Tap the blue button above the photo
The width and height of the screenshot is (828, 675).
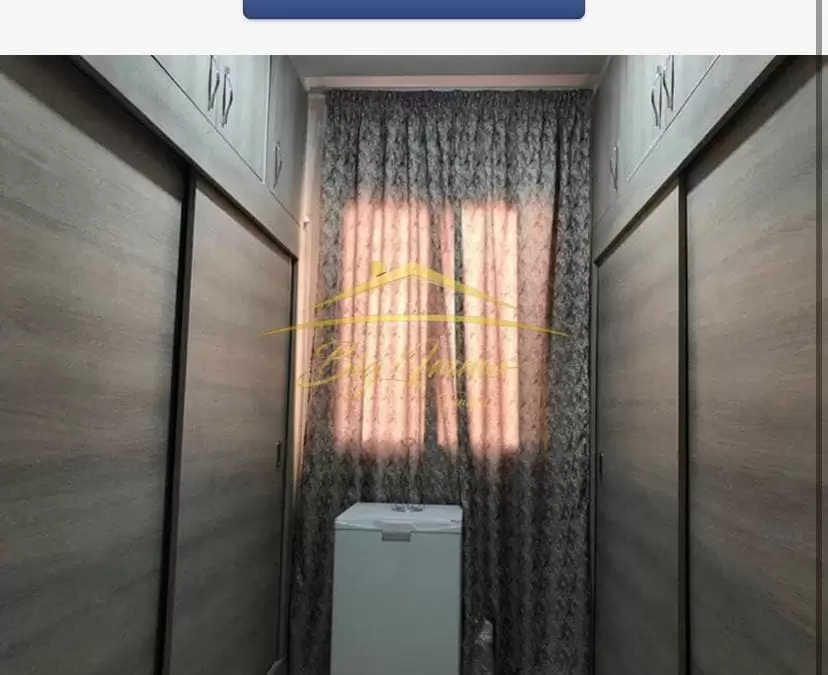pyautogui.click(x=413, y=9)
